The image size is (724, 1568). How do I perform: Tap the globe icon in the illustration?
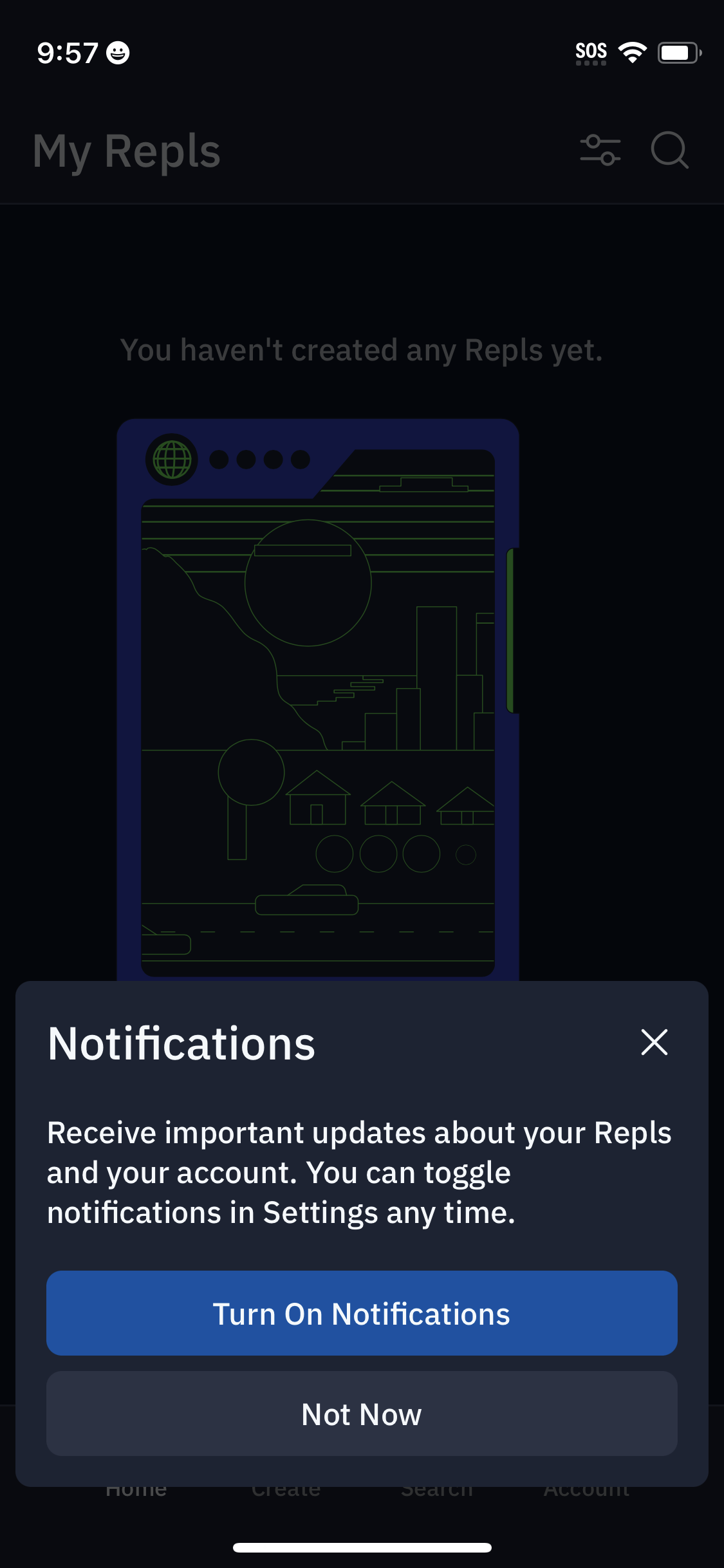[172, 460]
